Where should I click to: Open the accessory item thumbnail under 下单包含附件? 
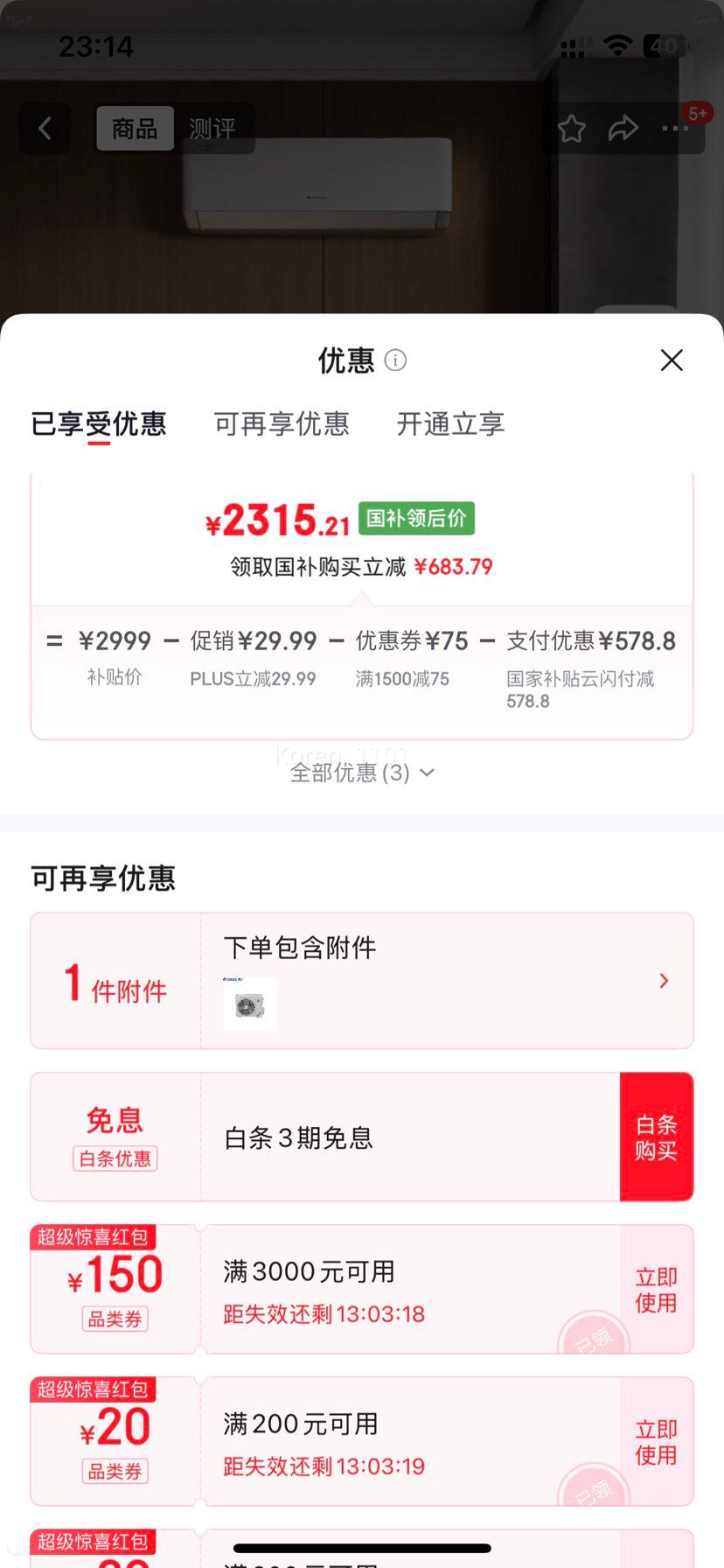point(250,1004)
